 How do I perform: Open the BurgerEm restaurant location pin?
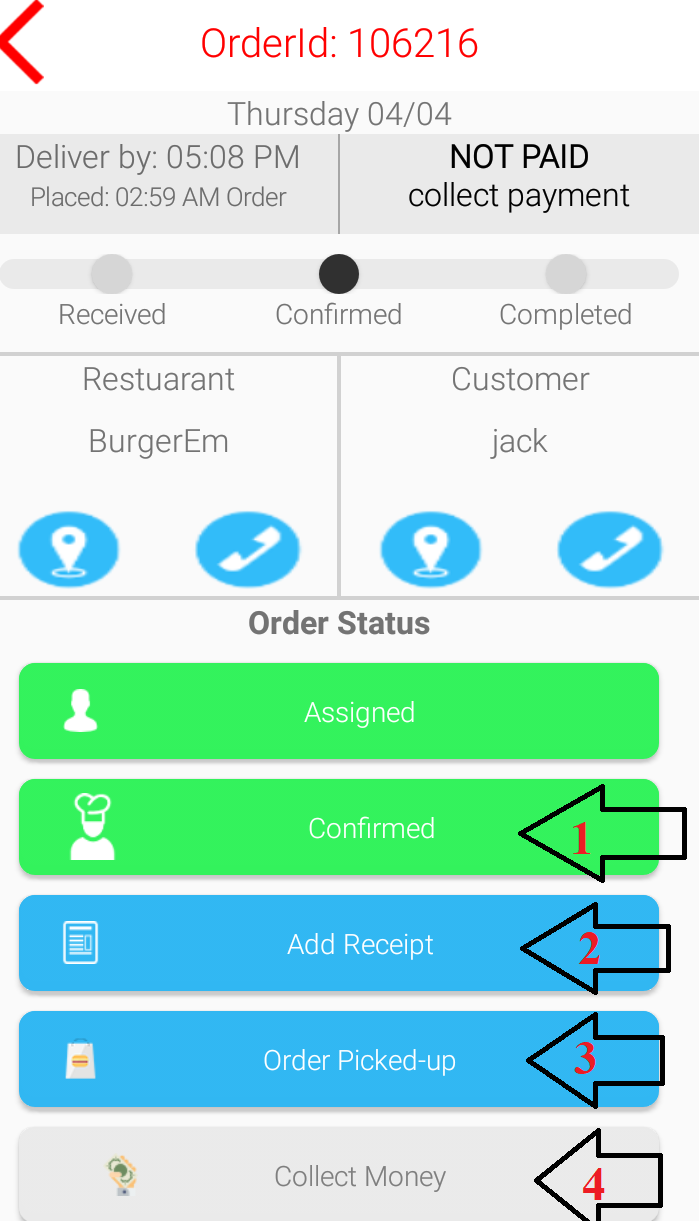pyautogui.click(x=69, y=549)
